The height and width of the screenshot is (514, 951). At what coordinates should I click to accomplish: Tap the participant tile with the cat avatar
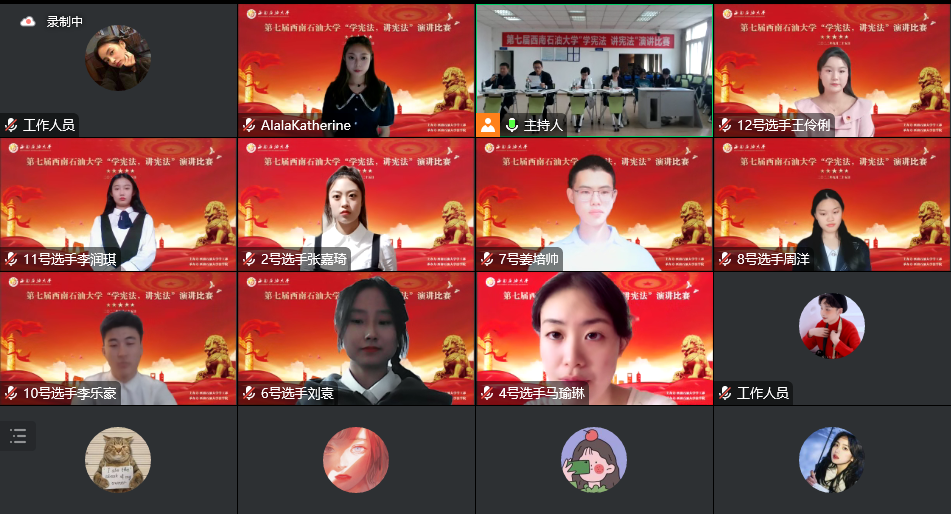118,460
